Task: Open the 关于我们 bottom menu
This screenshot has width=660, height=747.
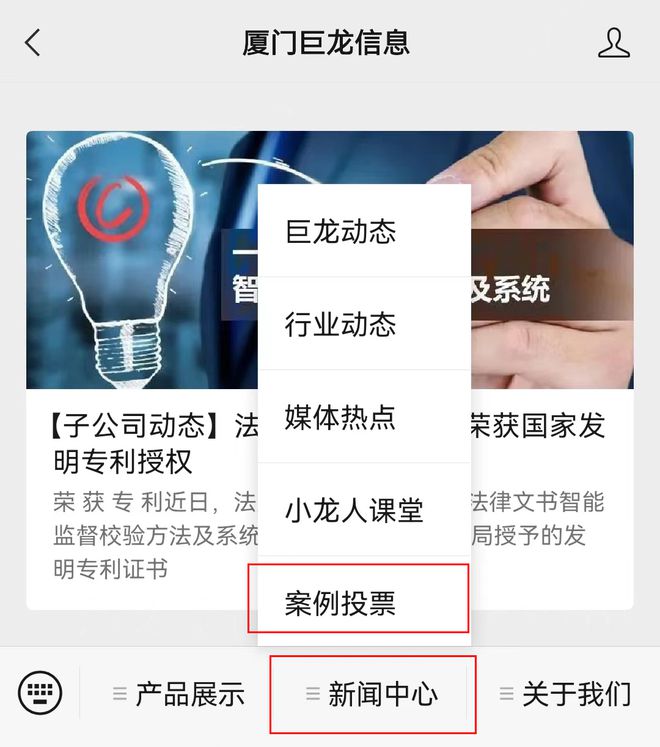Action: (x=566, y=694)
